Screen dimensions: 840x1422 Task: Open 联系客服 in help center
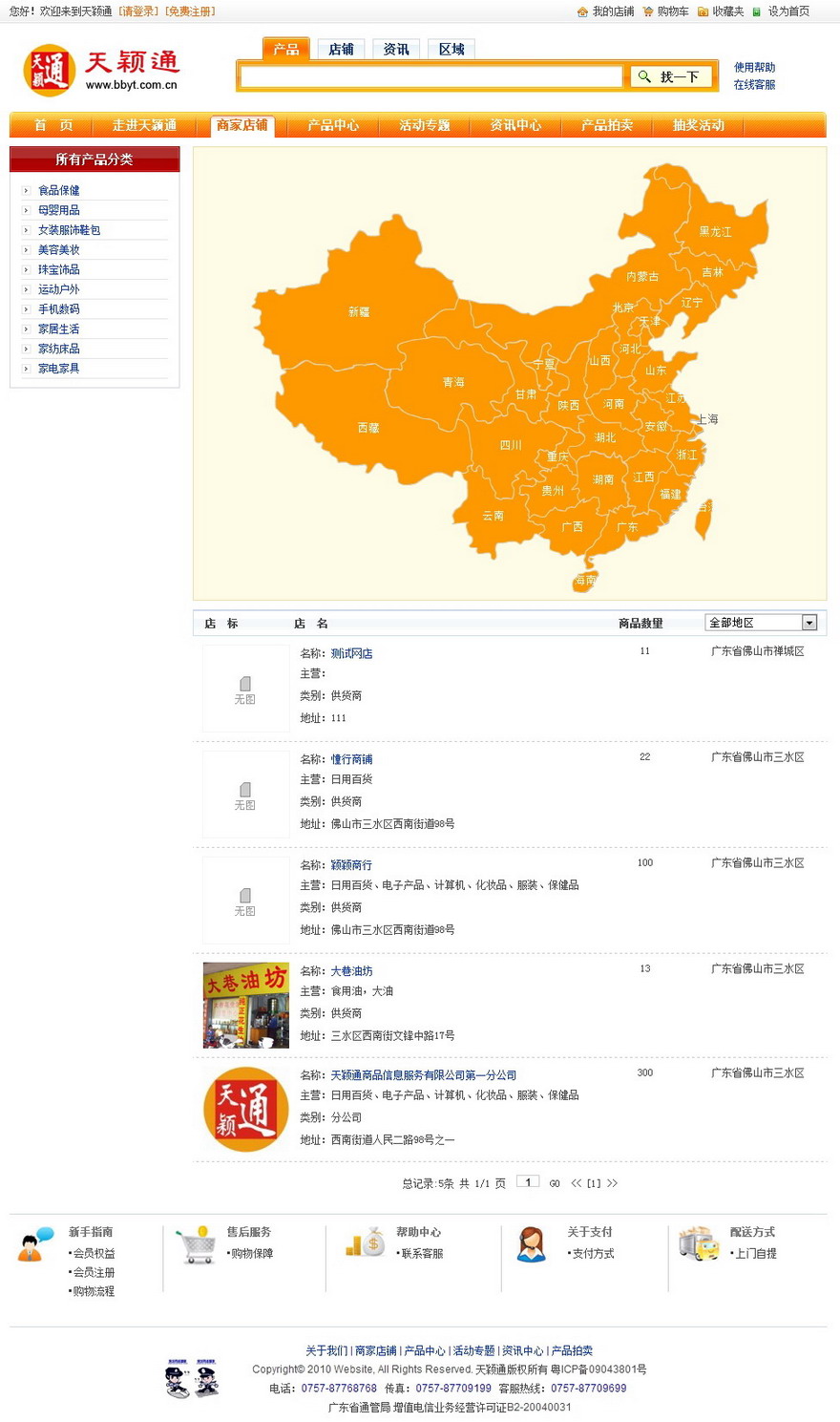422,1254
